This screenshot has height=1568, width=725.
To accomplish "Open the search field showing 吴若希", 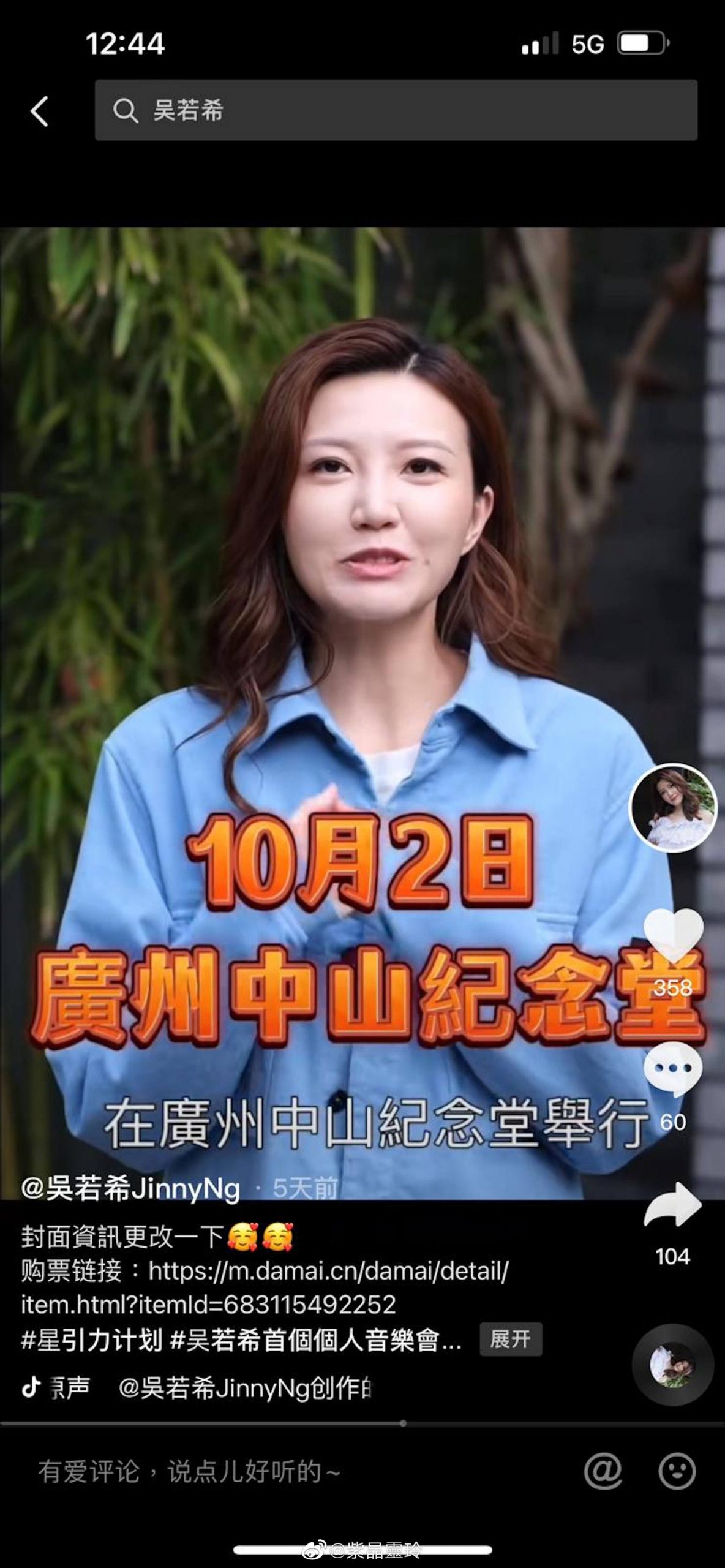I will coord(396,111).
